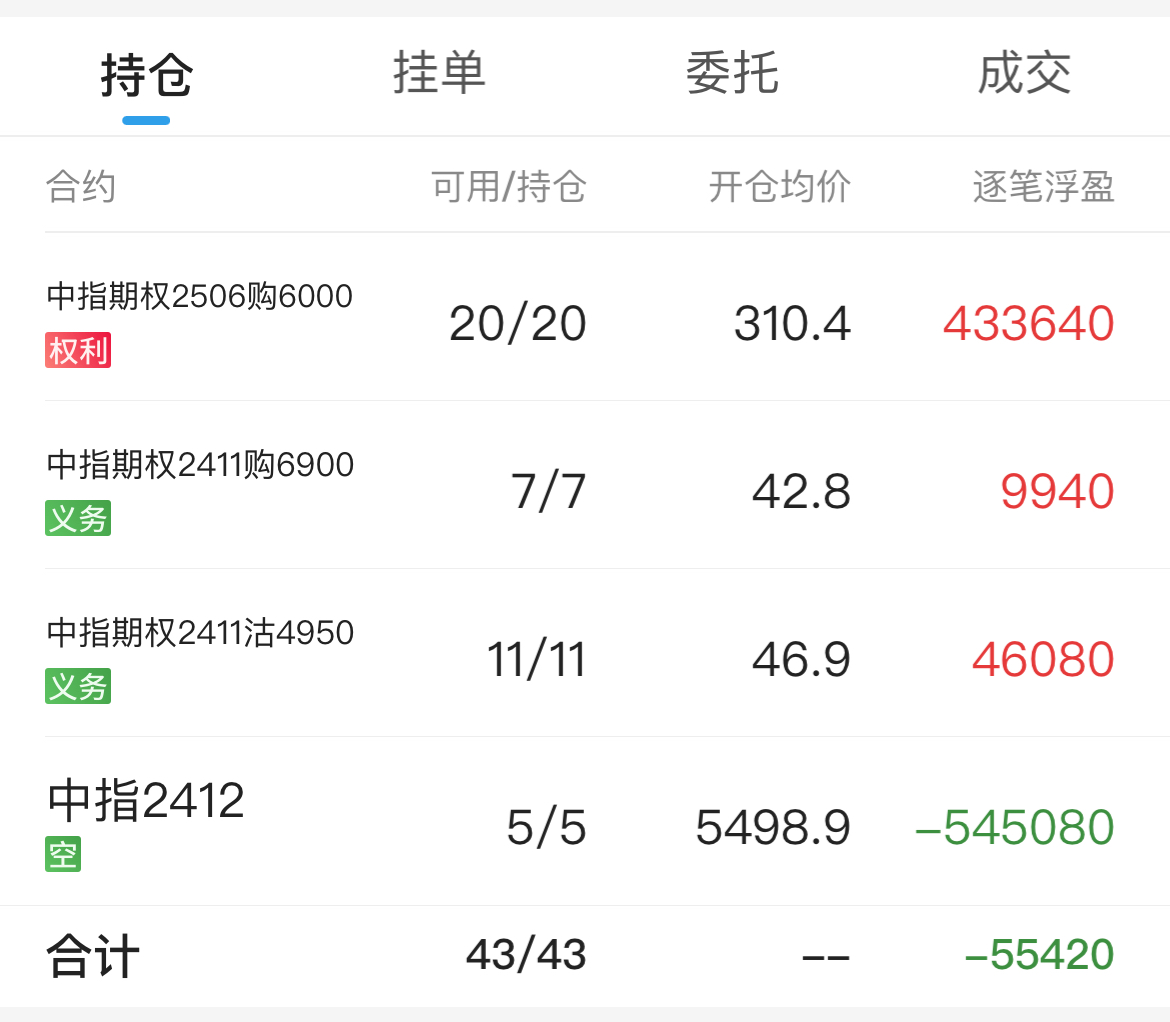
Task: Switch to the 委托 tab
Action: point(731,75)
